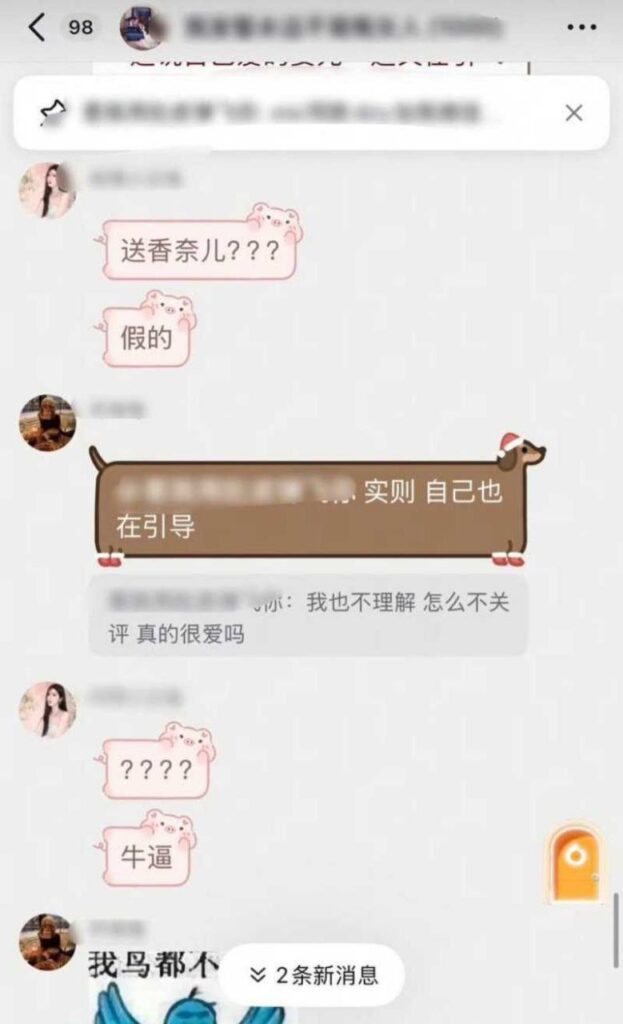Open the orange door floating icon
Viewport: 623px width, 1024px height.
click(577, 862)
